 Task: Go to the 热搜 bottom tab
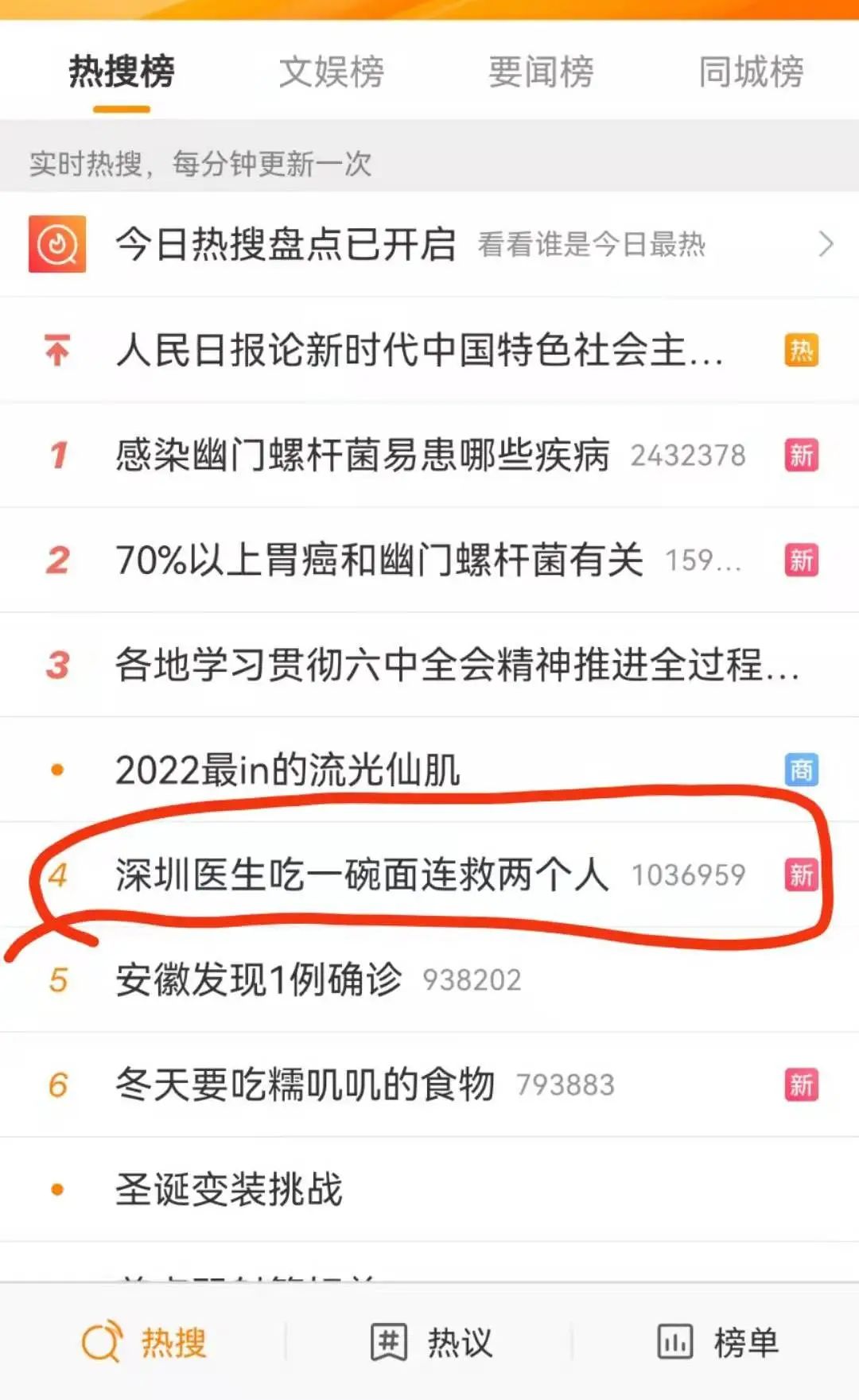click(x=144, y=1343)
